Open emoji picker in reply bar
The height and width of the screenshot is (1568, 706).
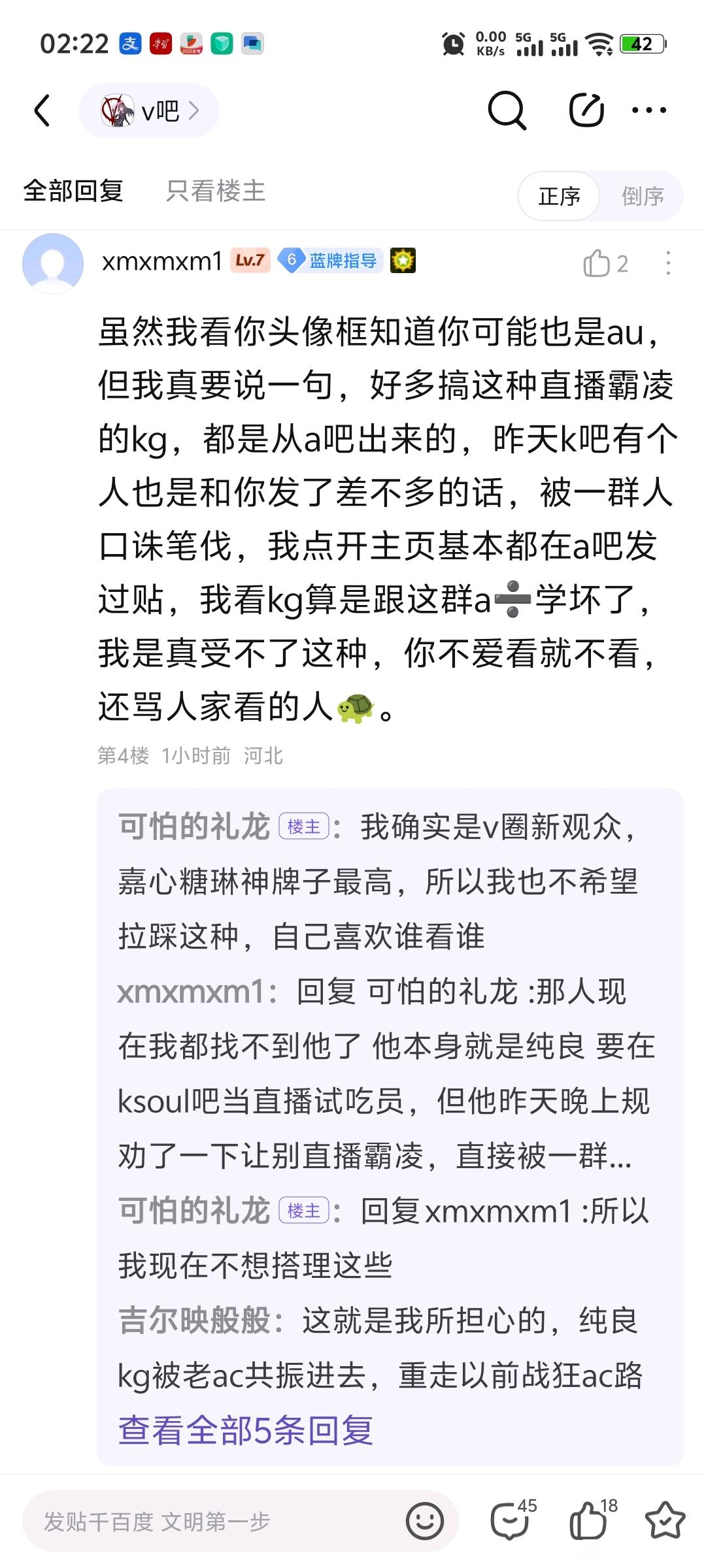425,1522
